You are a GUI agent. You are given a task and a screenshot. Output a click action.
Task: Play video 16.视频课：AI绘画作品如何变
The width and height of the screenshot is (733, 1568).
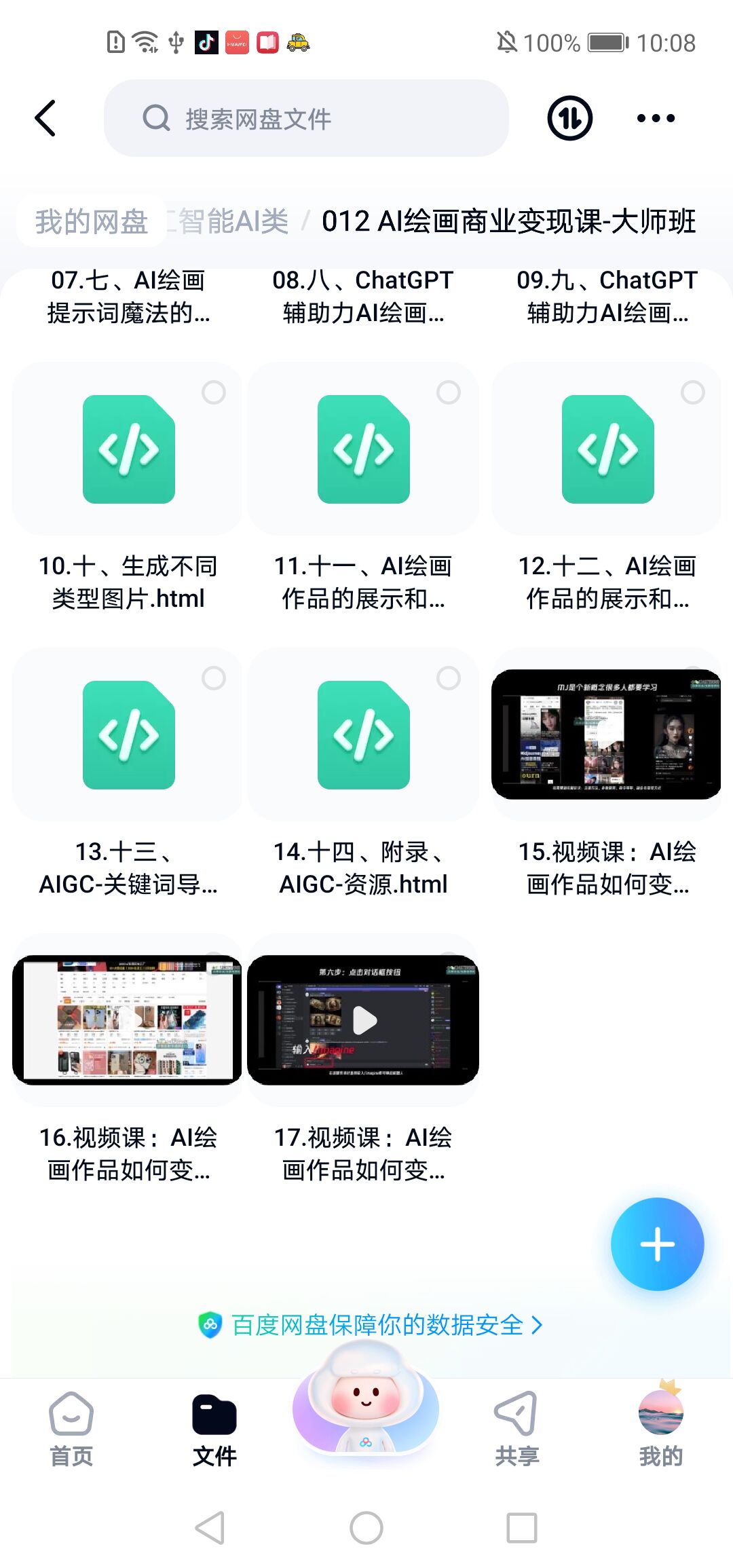click(x=128, y=1020)
